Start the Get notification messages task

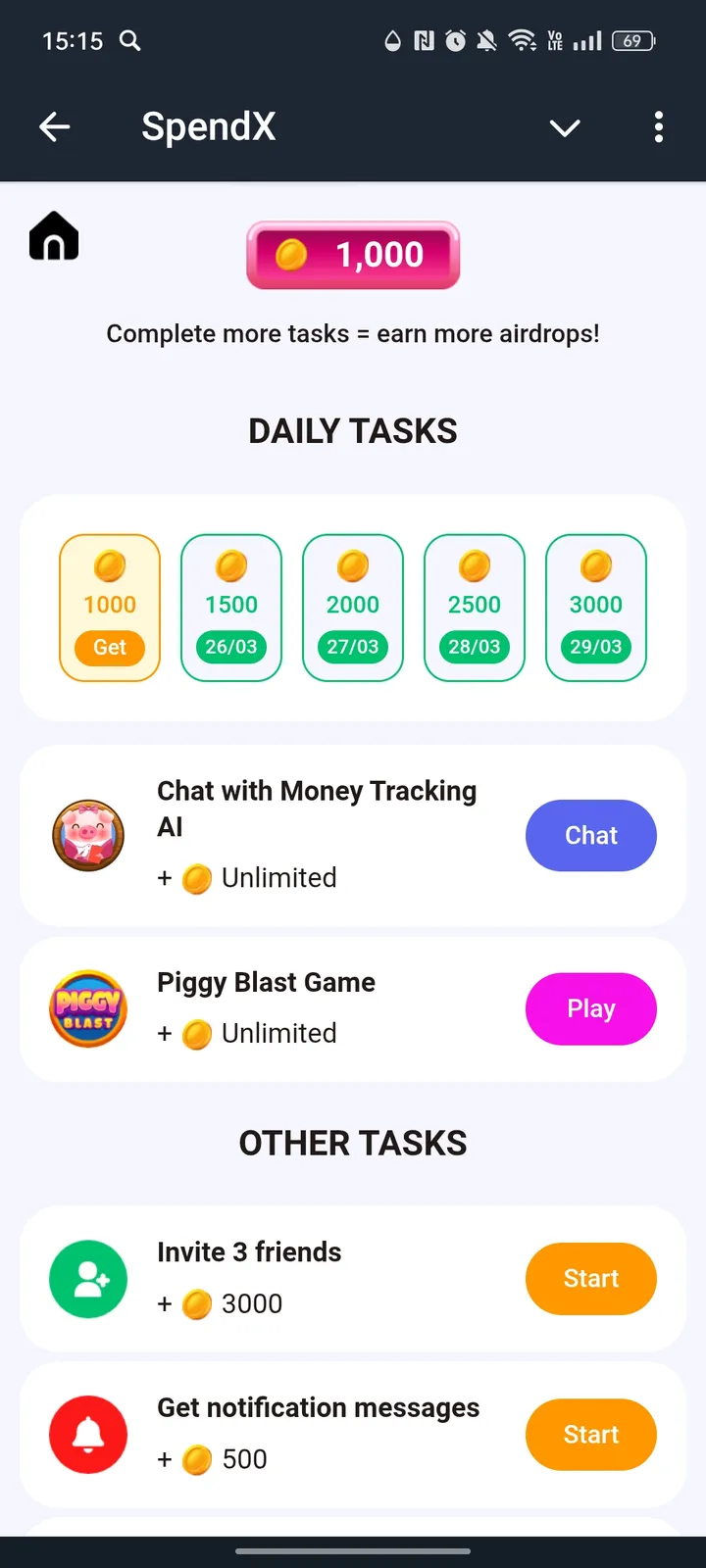pyautogui.click(x=590, y=1434)
